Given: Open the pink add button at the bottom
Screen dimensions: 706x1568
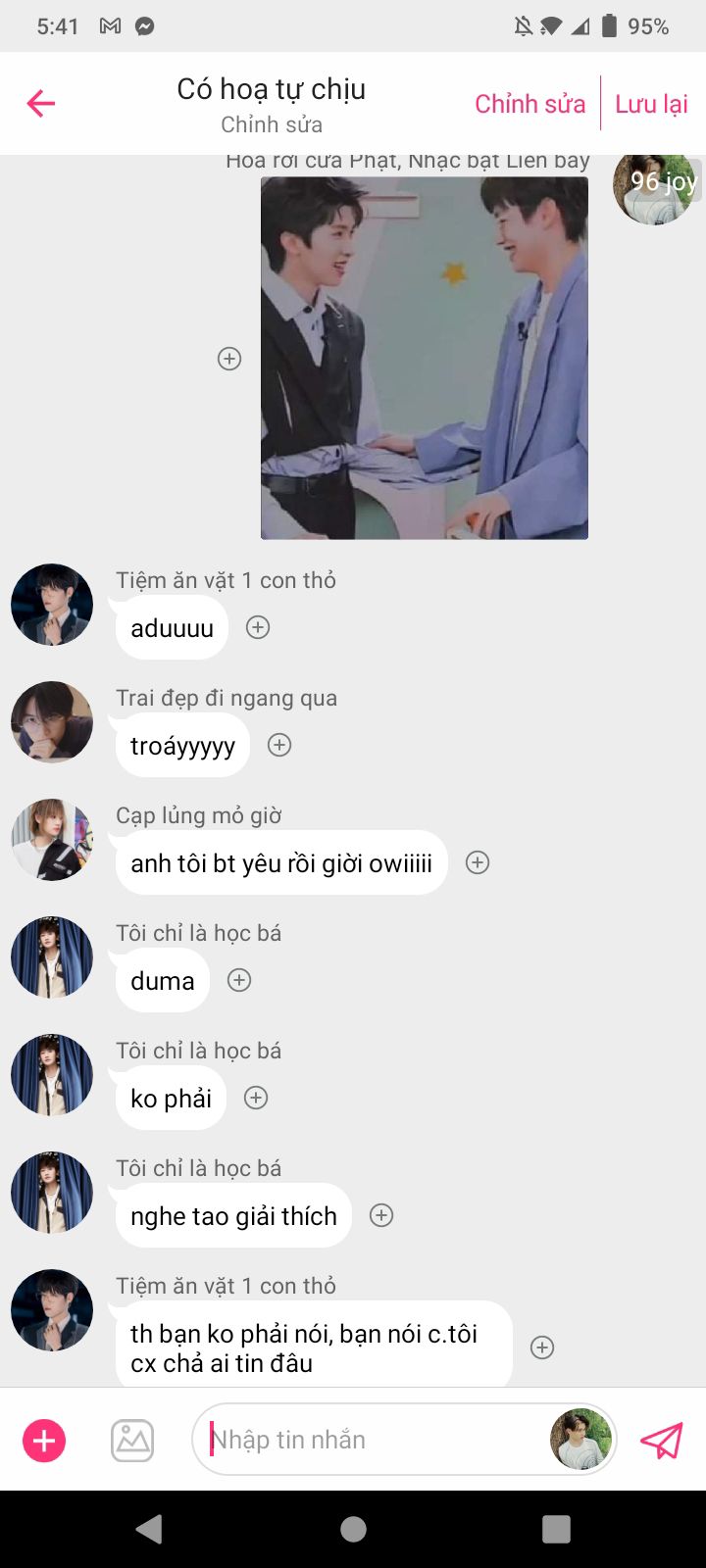Looking at the screenshot, I should [x=44, y=1441].
